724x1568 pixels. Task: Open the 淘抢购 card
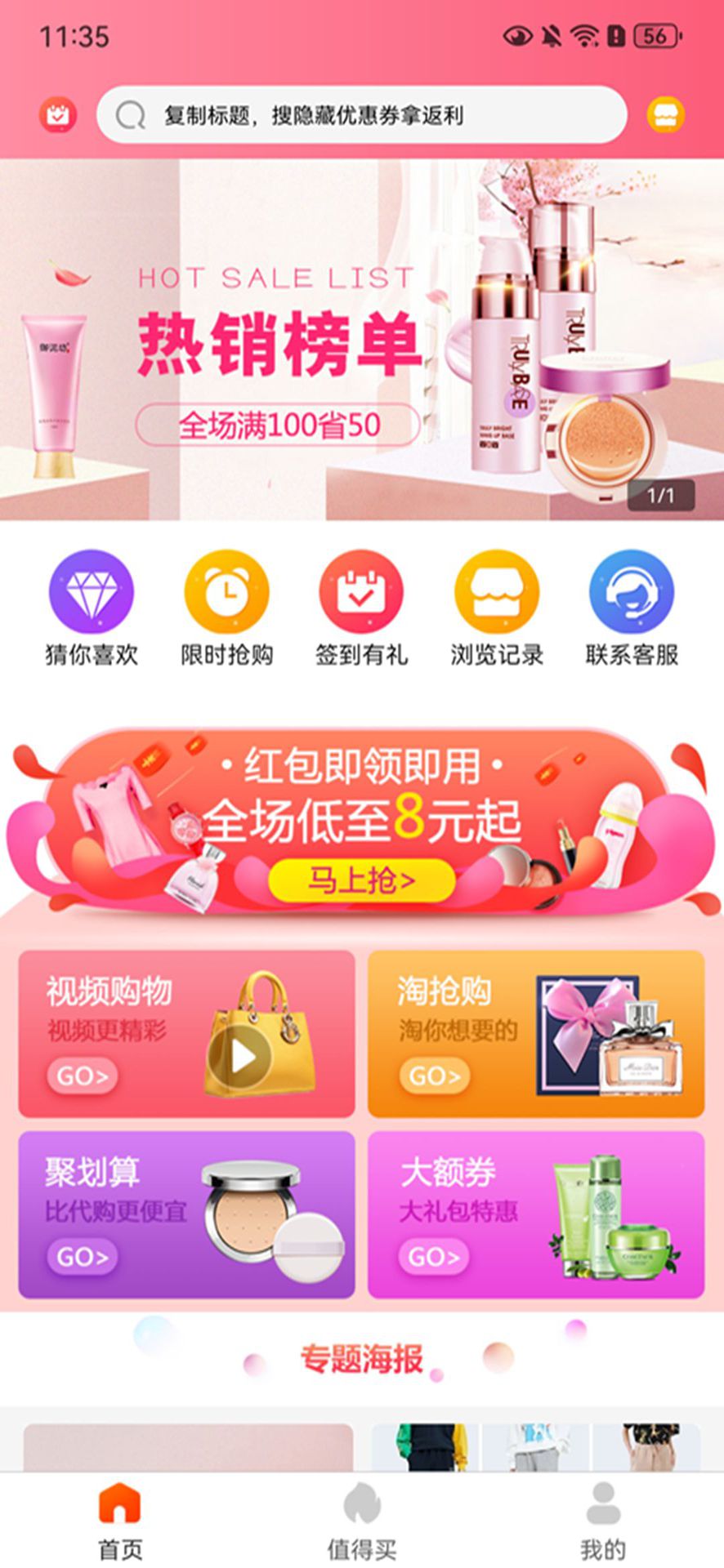tap(536, 1034)
